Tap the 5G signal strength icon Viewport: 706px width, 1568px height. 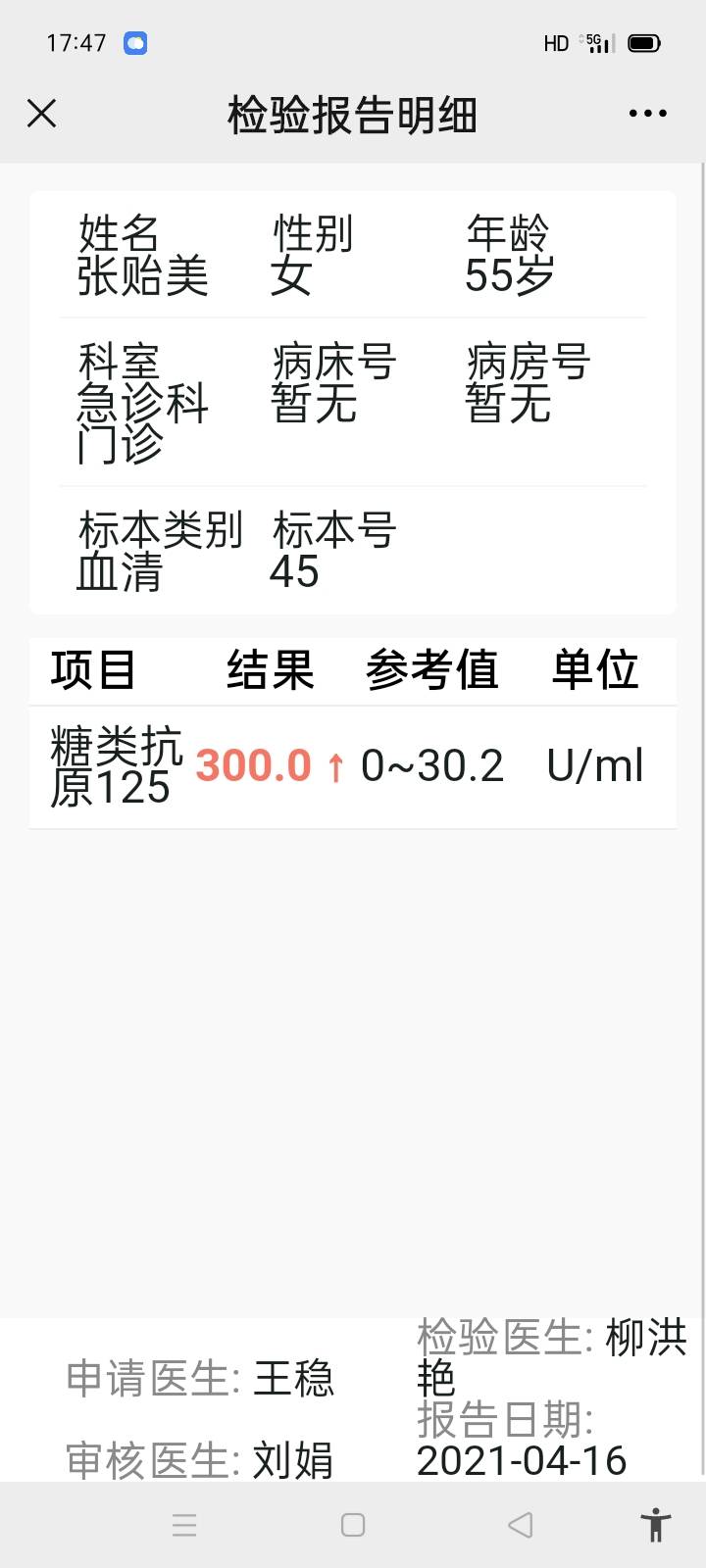coord(598,43)
